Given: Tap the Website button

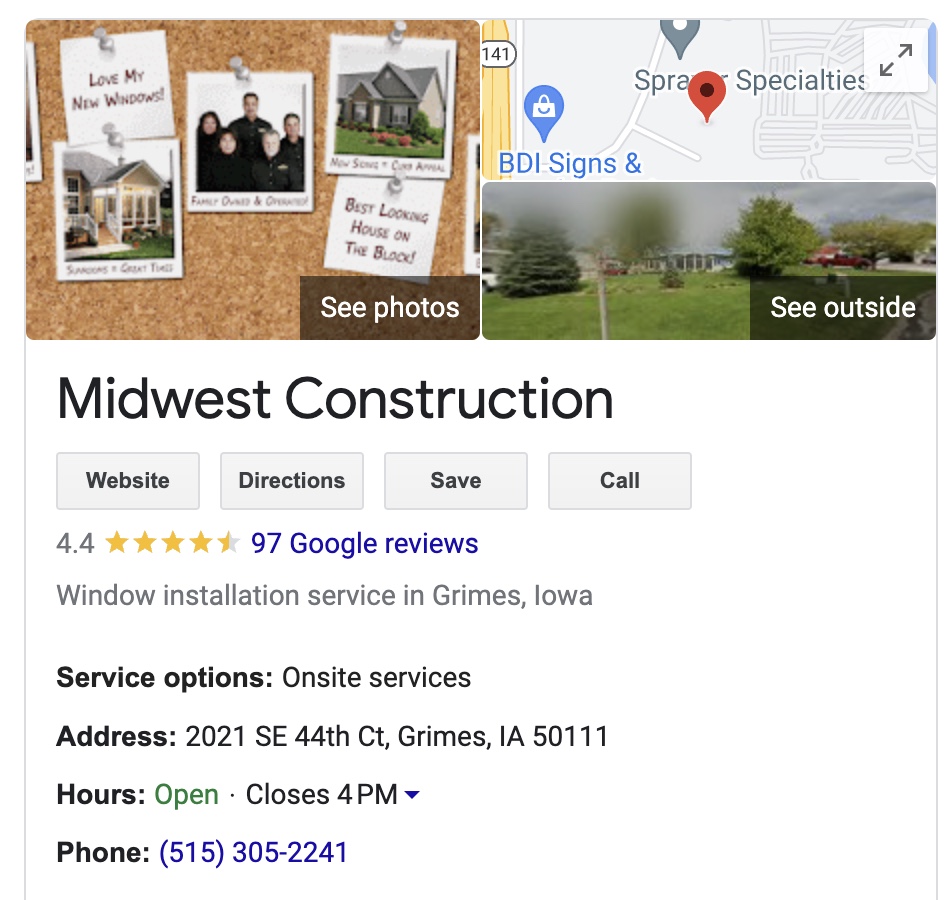Looking at the screenshot, I should 128,481.
